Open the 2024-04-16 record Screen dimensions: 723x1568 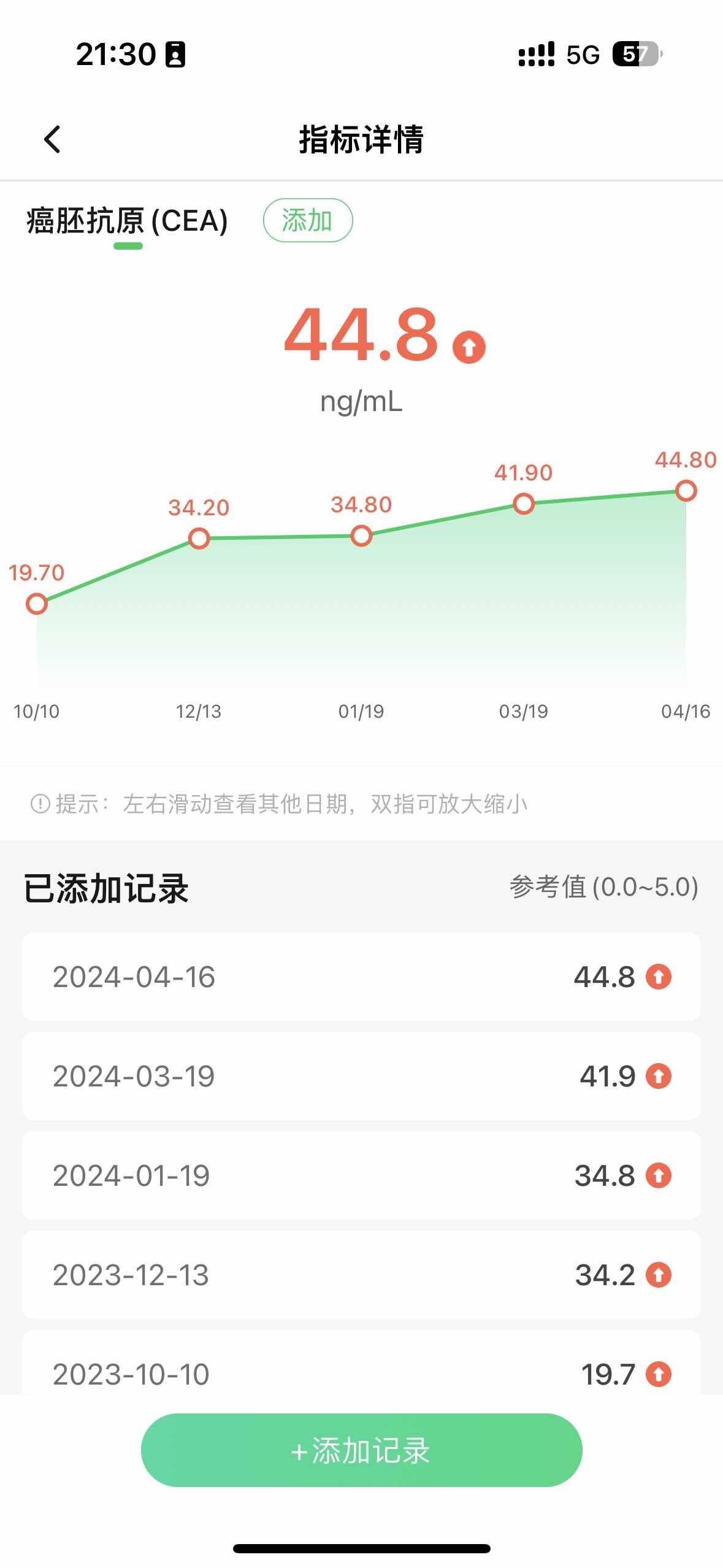tap(361, 977)
